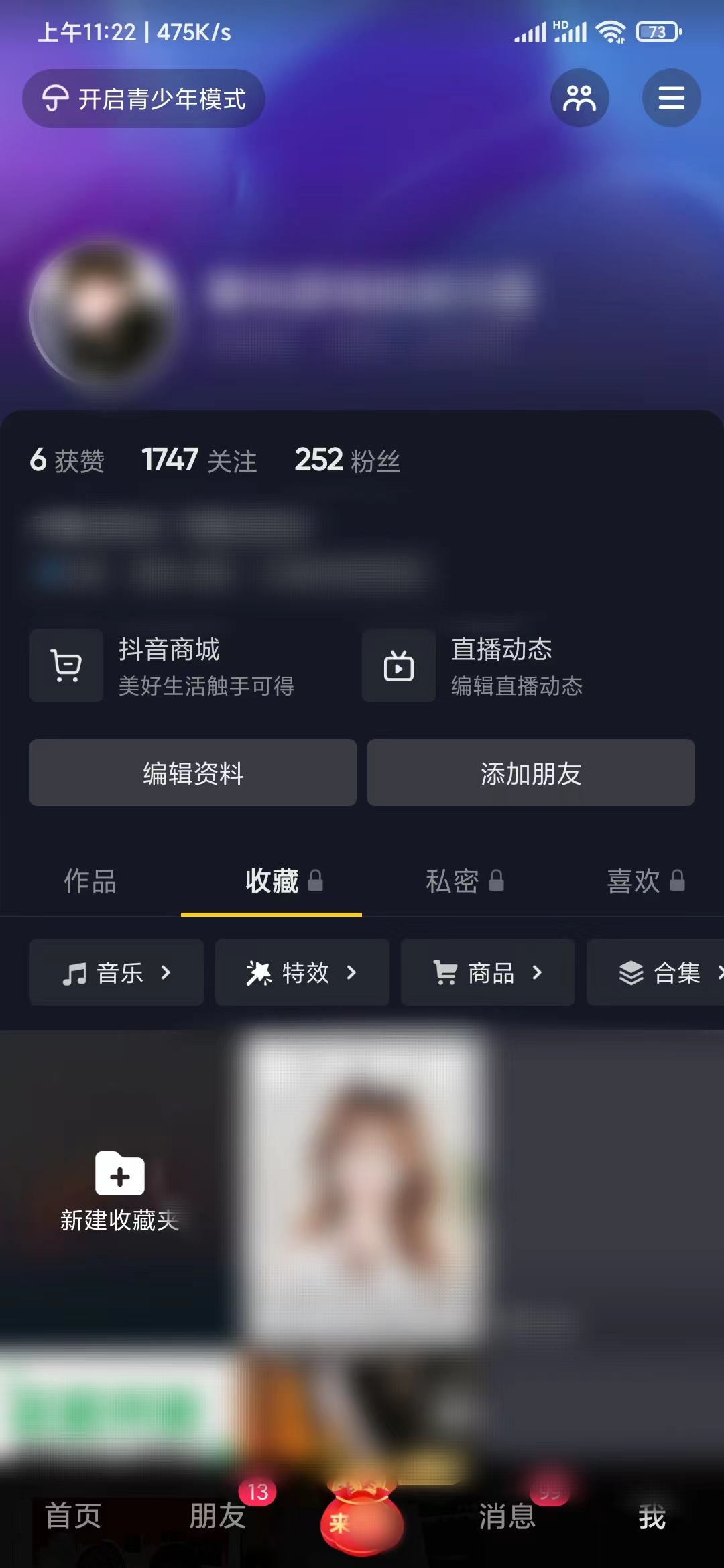Enable 青少年模式 teen mode
Screen dimensions: 724x1568
[x=143, y=98]
